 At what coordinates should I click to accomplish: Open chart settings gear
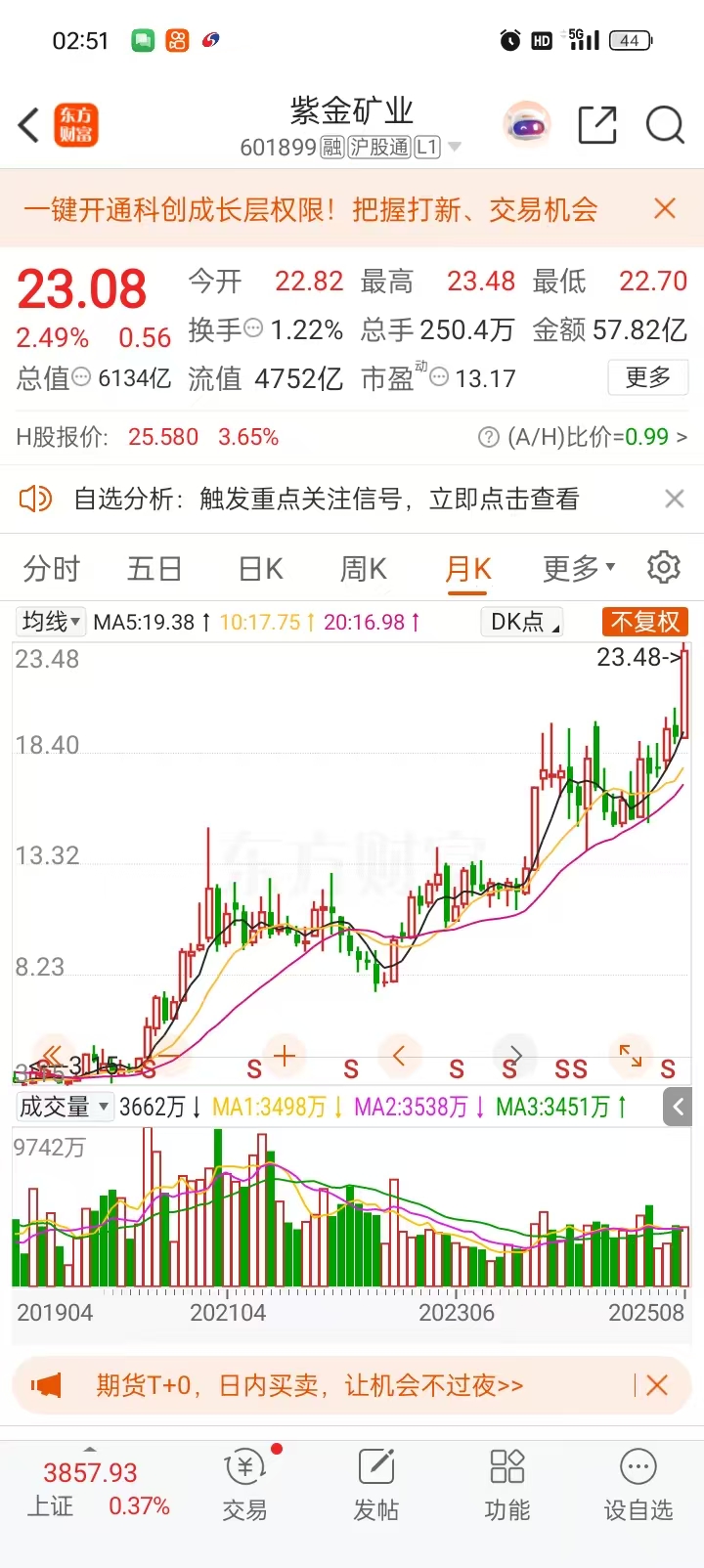[x=664, y=567]
